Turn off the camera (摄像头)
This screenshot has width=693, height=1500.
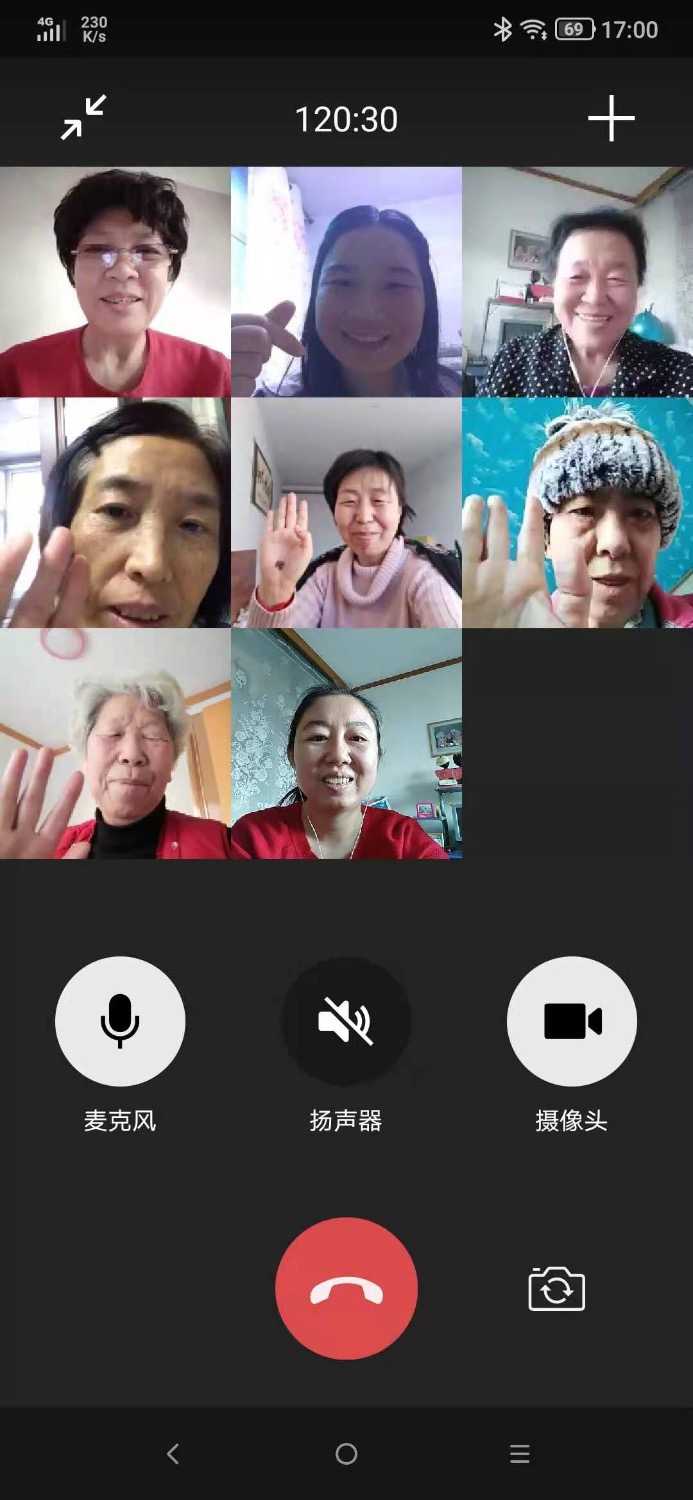pos(572,1021)
